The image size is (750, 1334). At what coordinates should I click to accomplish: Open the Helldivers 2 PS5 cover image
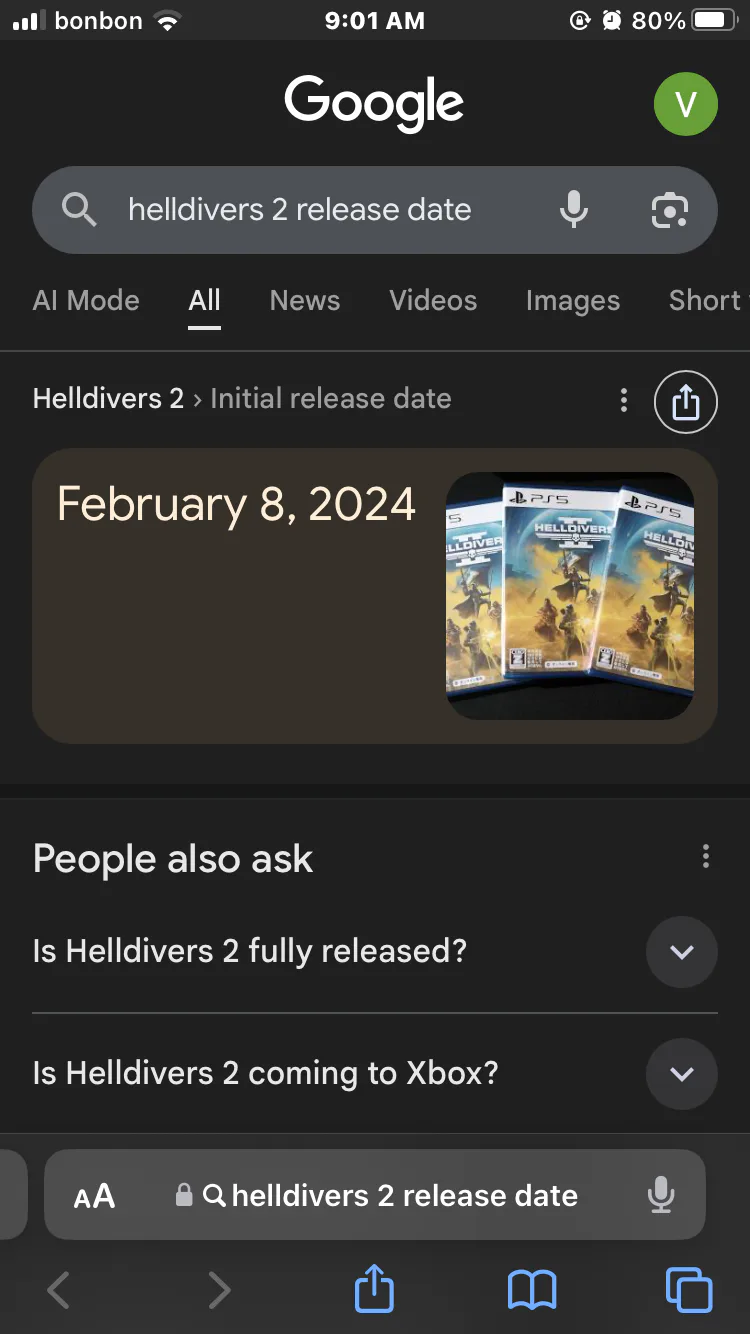click(x=569, y=596)
